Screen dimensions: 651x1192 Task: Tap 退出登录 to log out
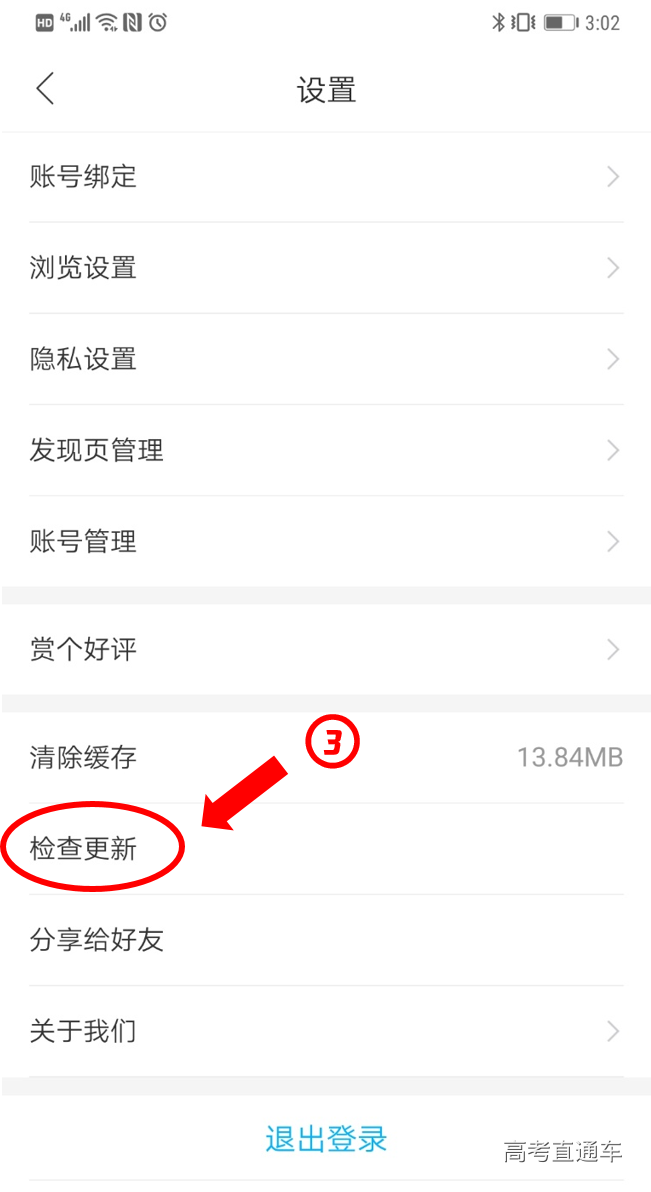tap(326, 1138)
